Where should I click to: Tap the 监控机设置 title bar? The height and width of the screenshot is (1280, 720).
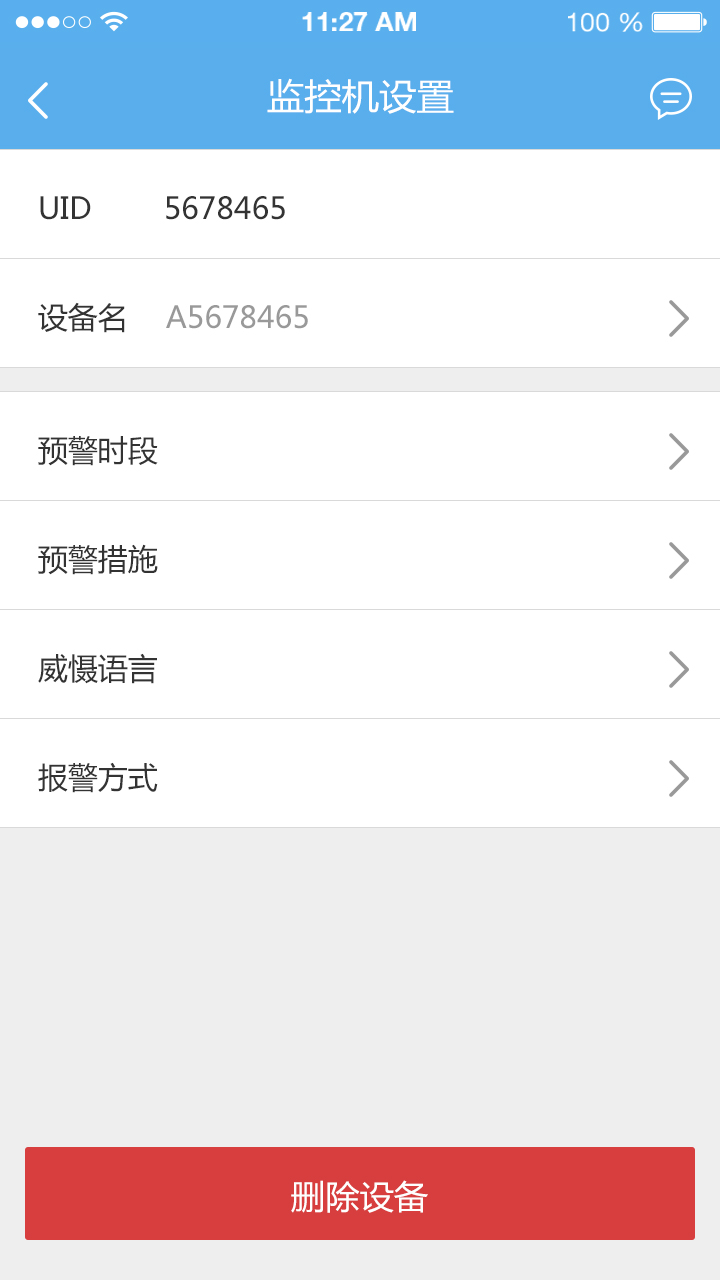(x=360, y=98)
